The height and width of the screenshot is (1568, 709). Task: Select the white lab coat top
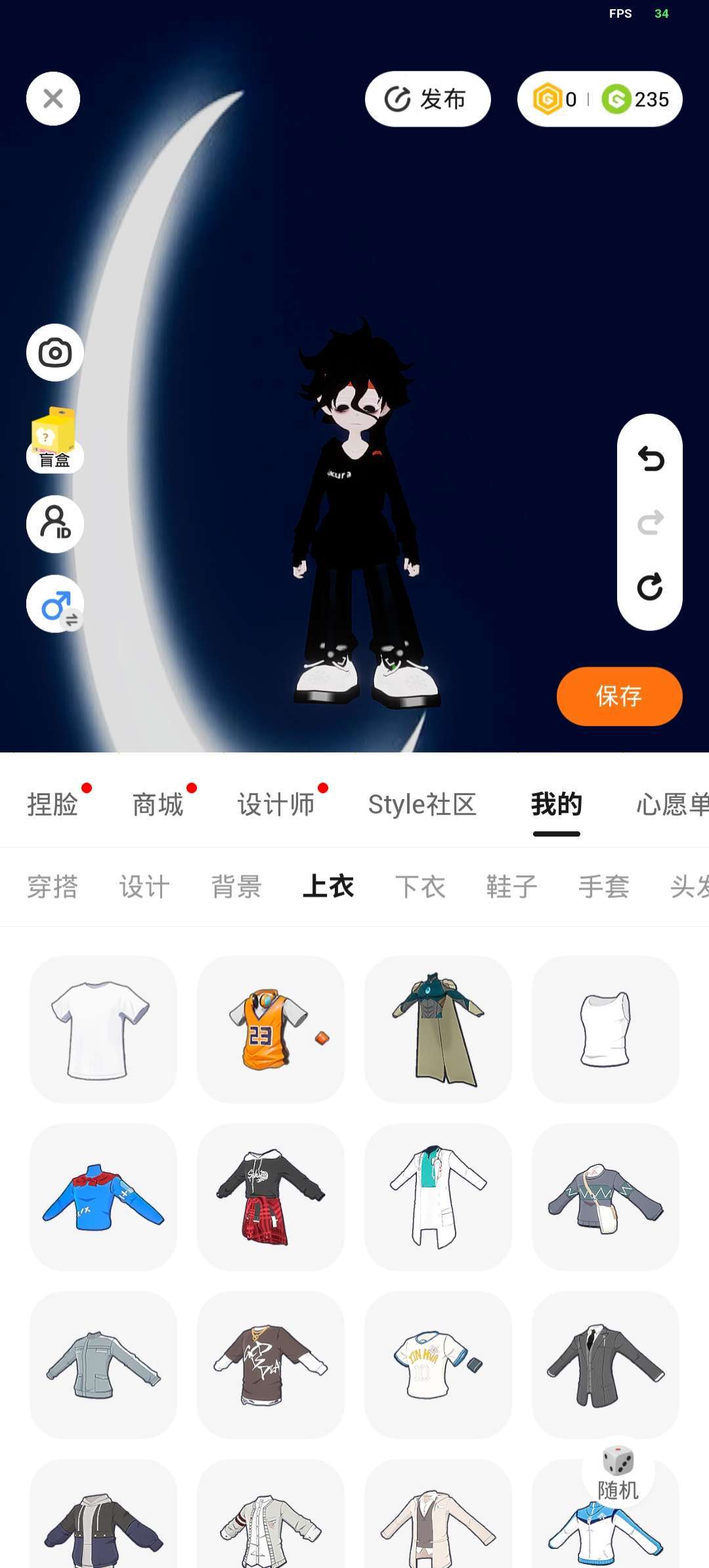pos(438,1197)
